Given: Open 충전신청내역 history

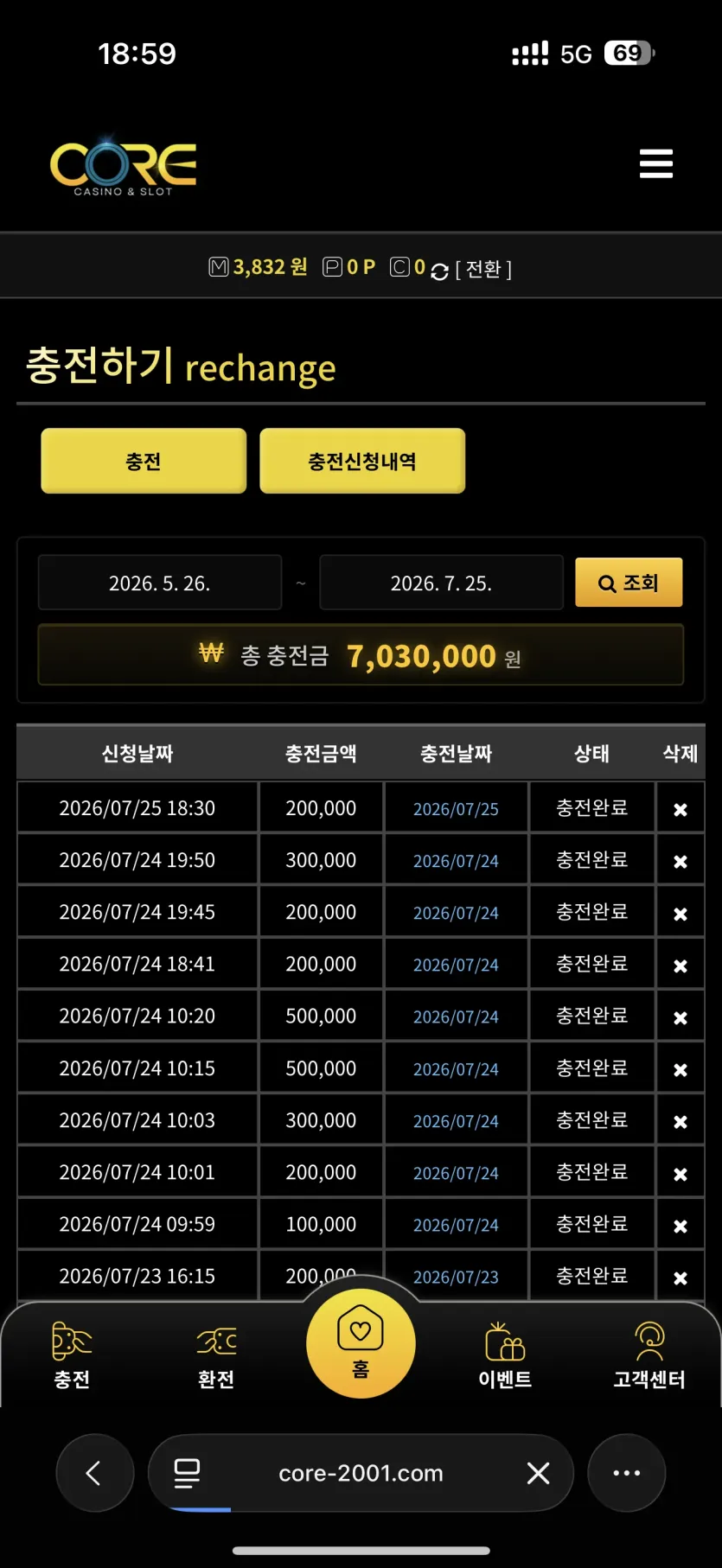Looking at the screenshot, I should 362,461.
